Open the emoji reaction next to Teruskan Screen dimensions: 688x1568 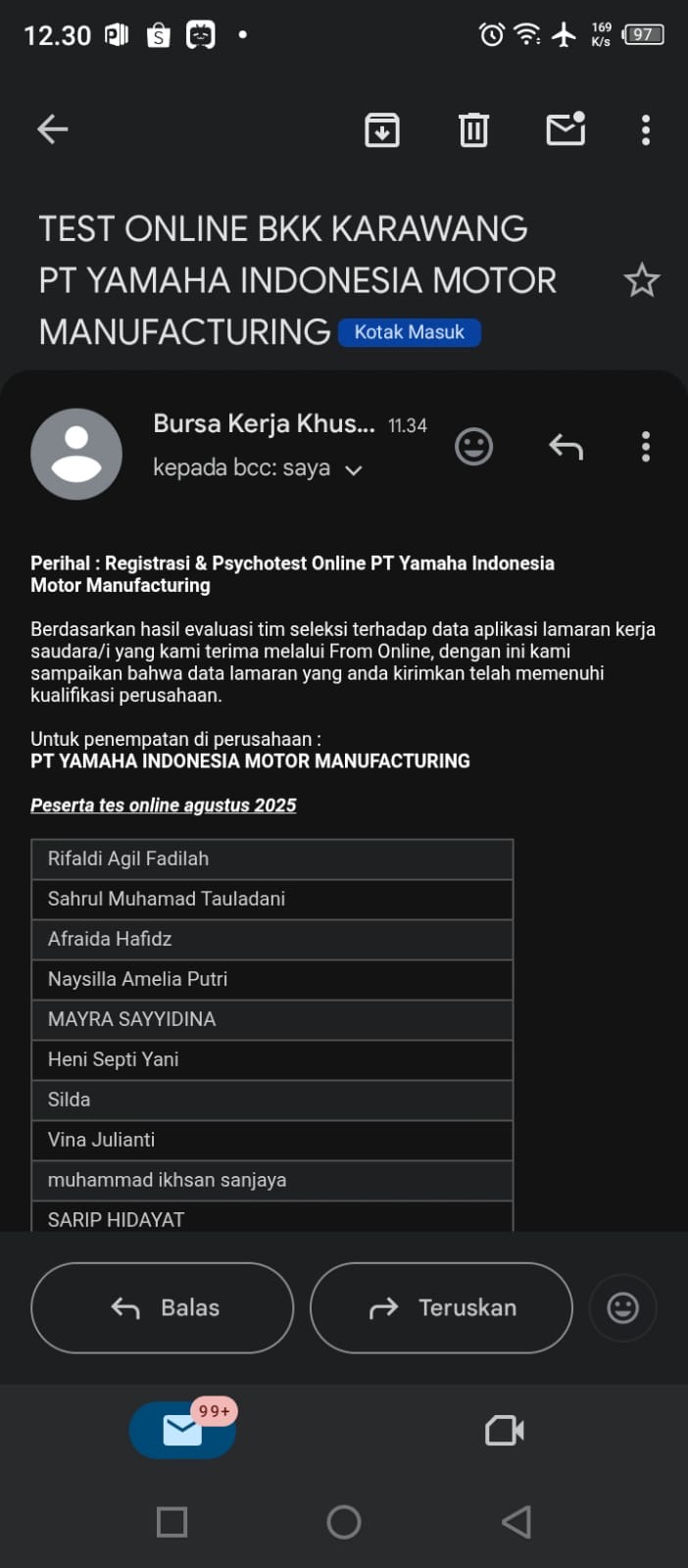tap(622, 1307)
